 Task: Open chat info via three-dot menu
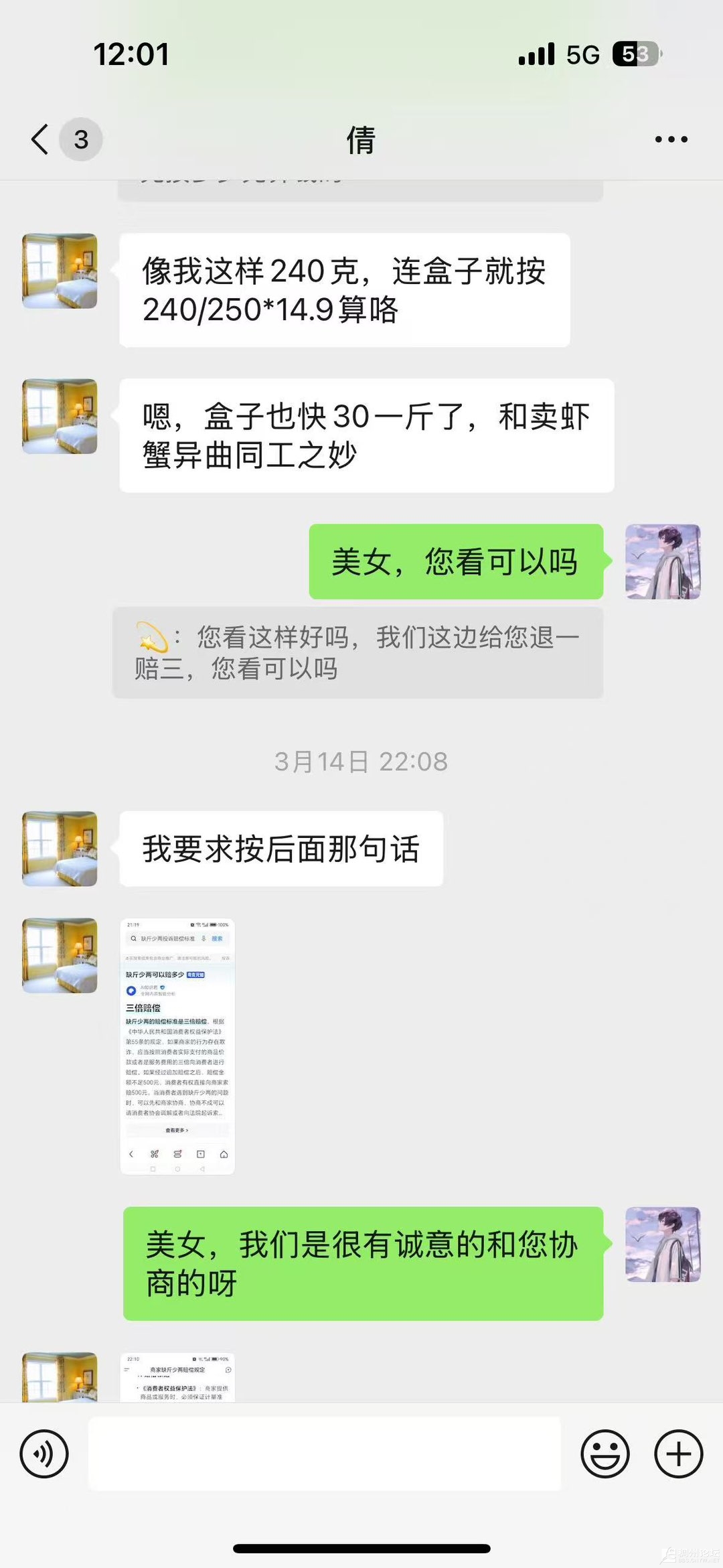coord(671,139)
